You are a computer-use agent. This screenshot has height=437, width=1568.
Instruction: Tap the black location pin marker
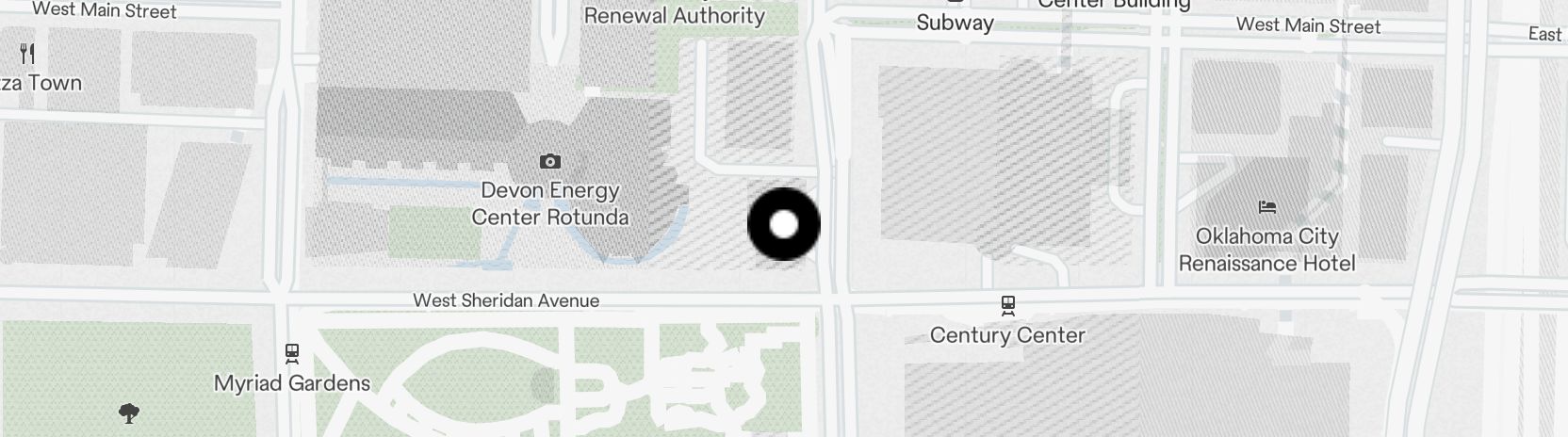point(783,224)
